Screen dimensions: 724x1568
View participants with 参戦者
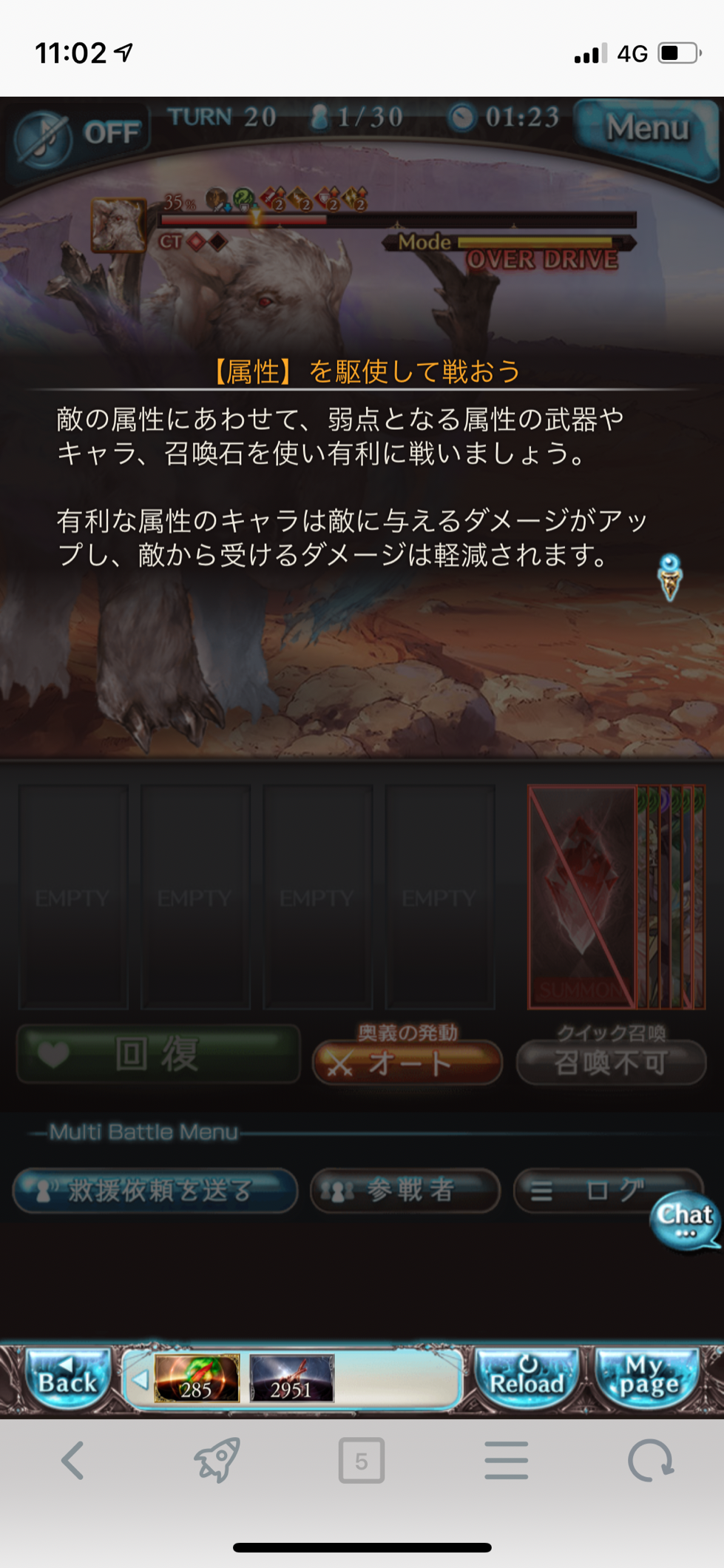coord(405,1191)
